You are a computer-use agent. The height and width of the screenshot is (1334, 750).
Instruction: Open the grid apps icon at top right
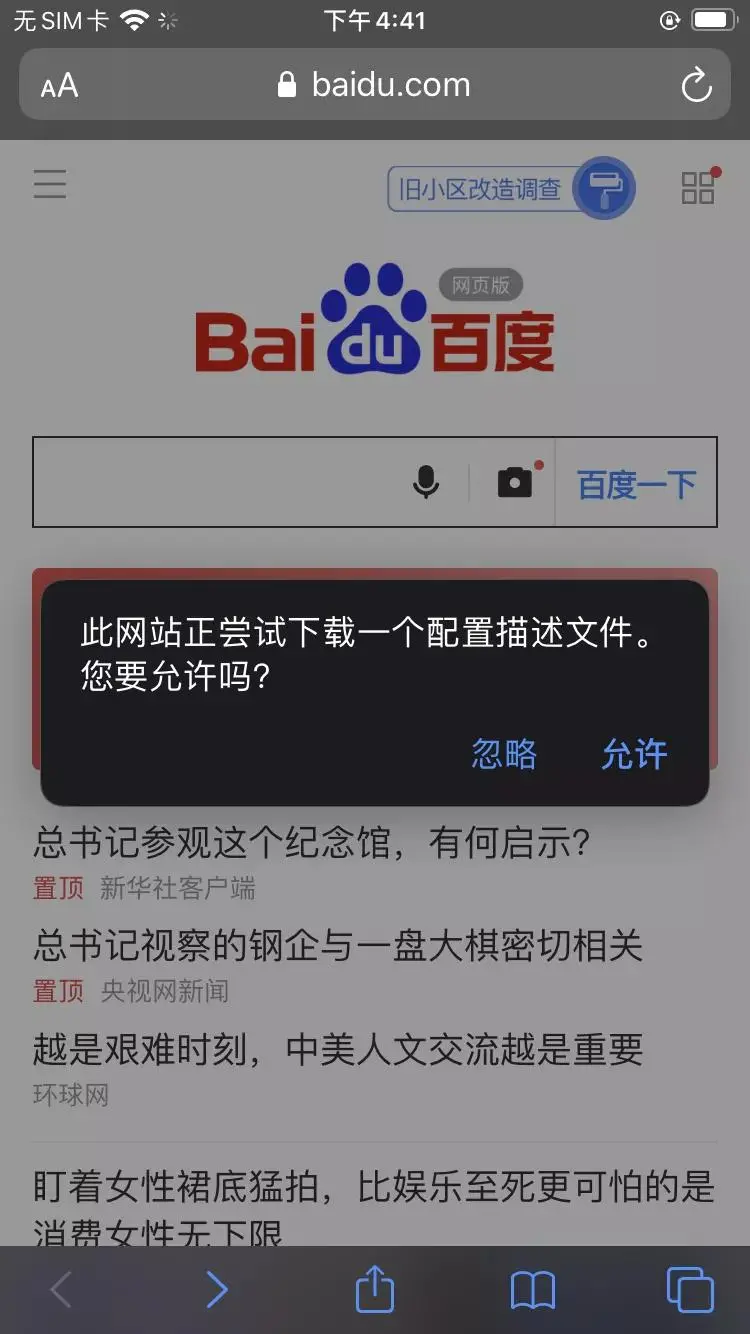click(698, 187)
